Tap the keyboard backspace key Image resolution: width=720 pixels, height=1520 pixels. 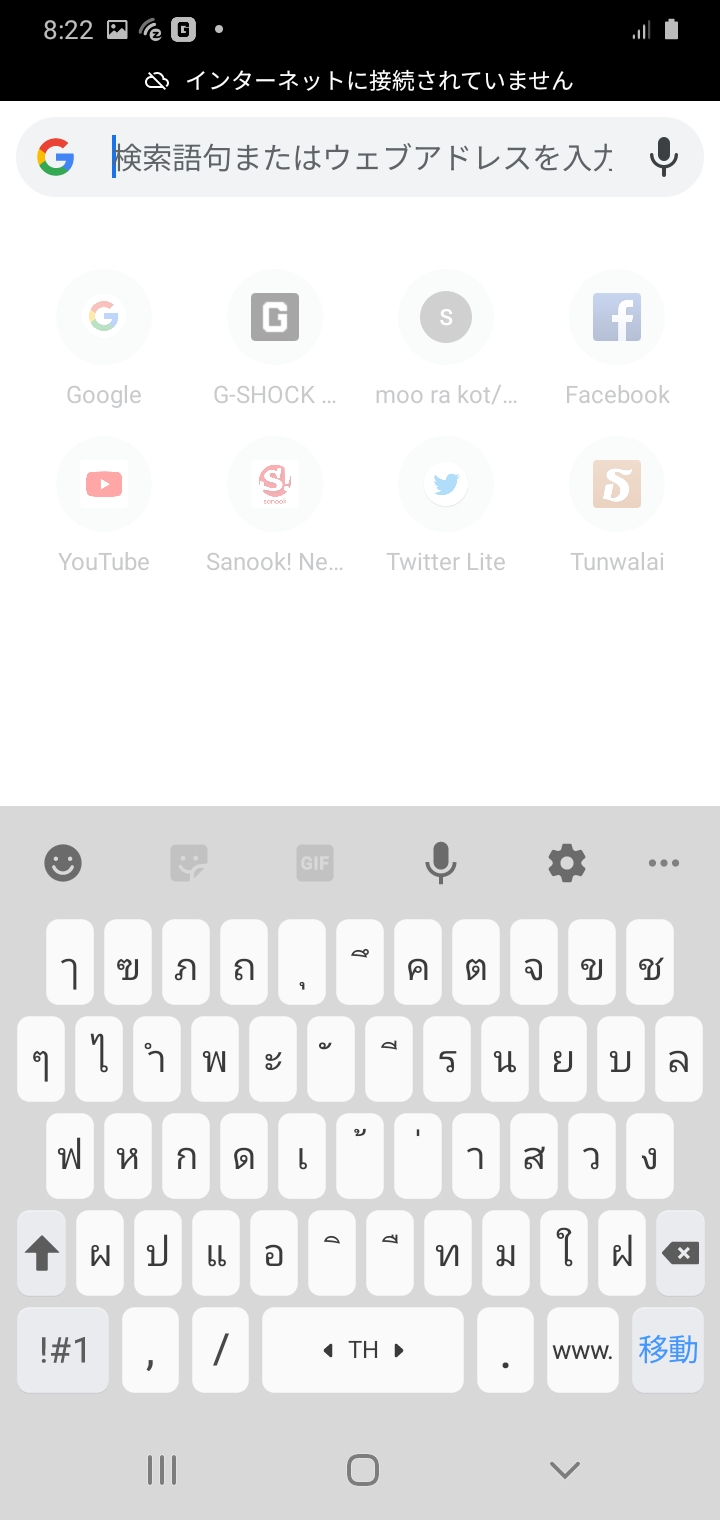[681, 1253]
